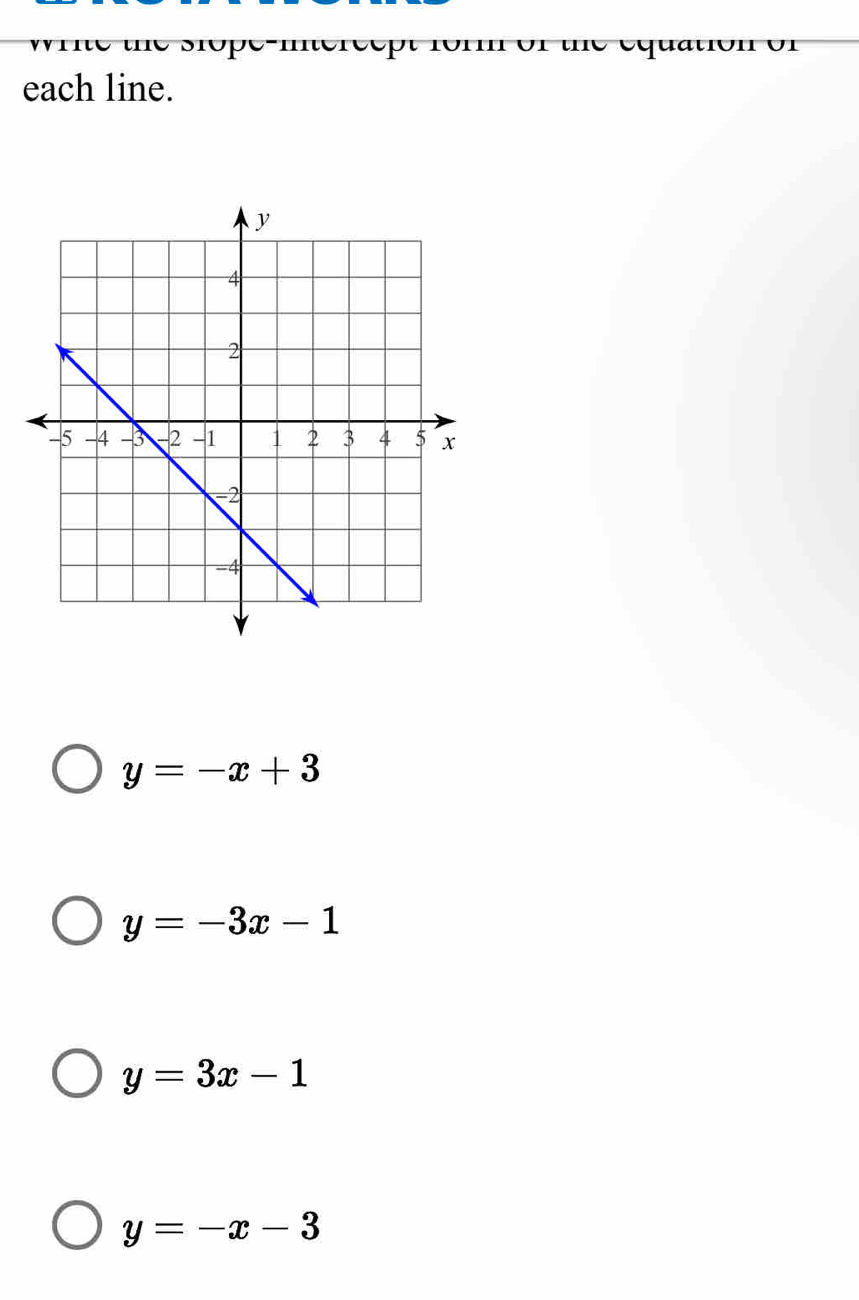Choose the option y = −3x − 1
This screenshot has height=1300, width=859.
(78, 922)
